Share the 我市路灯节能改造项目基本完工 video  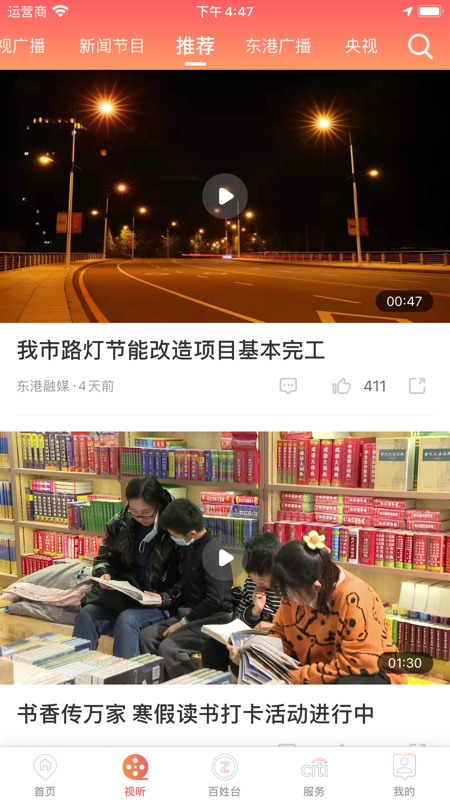417,386
